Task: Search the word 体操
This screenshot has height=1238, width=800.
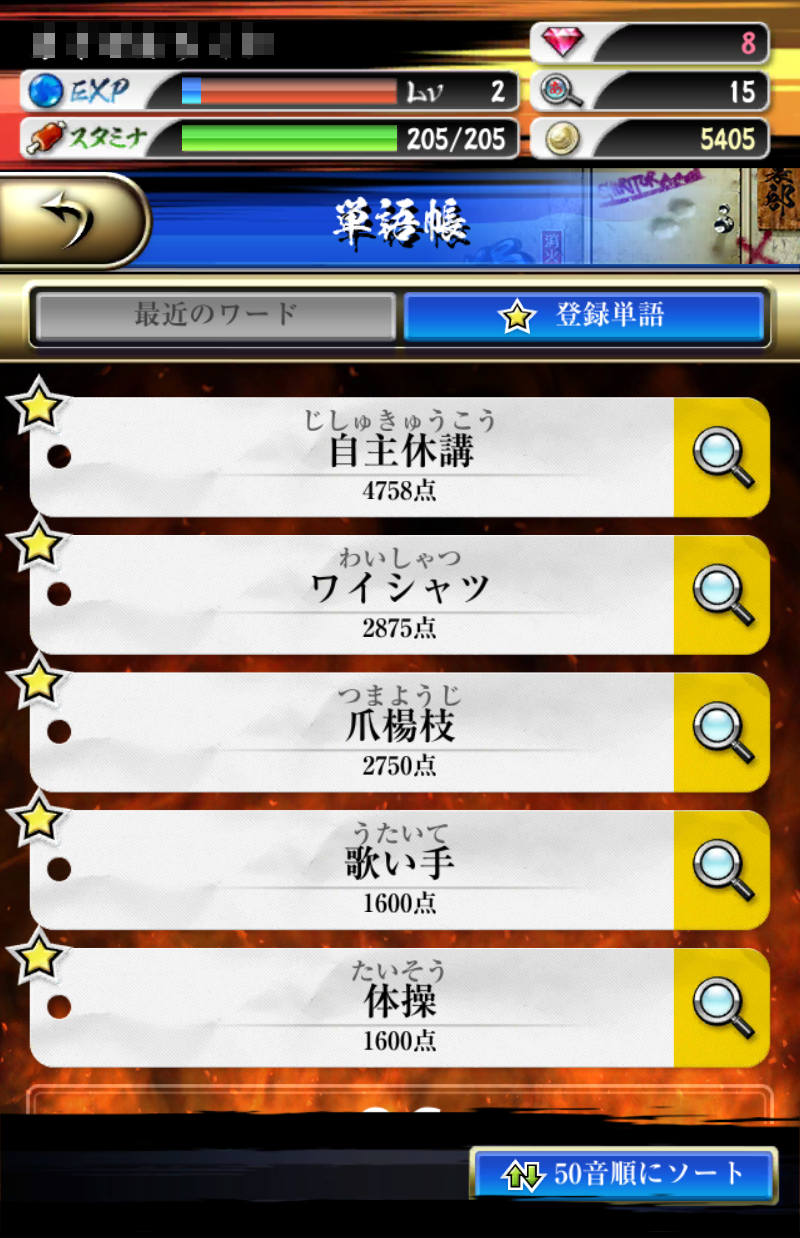Action: click(722, 1007)
